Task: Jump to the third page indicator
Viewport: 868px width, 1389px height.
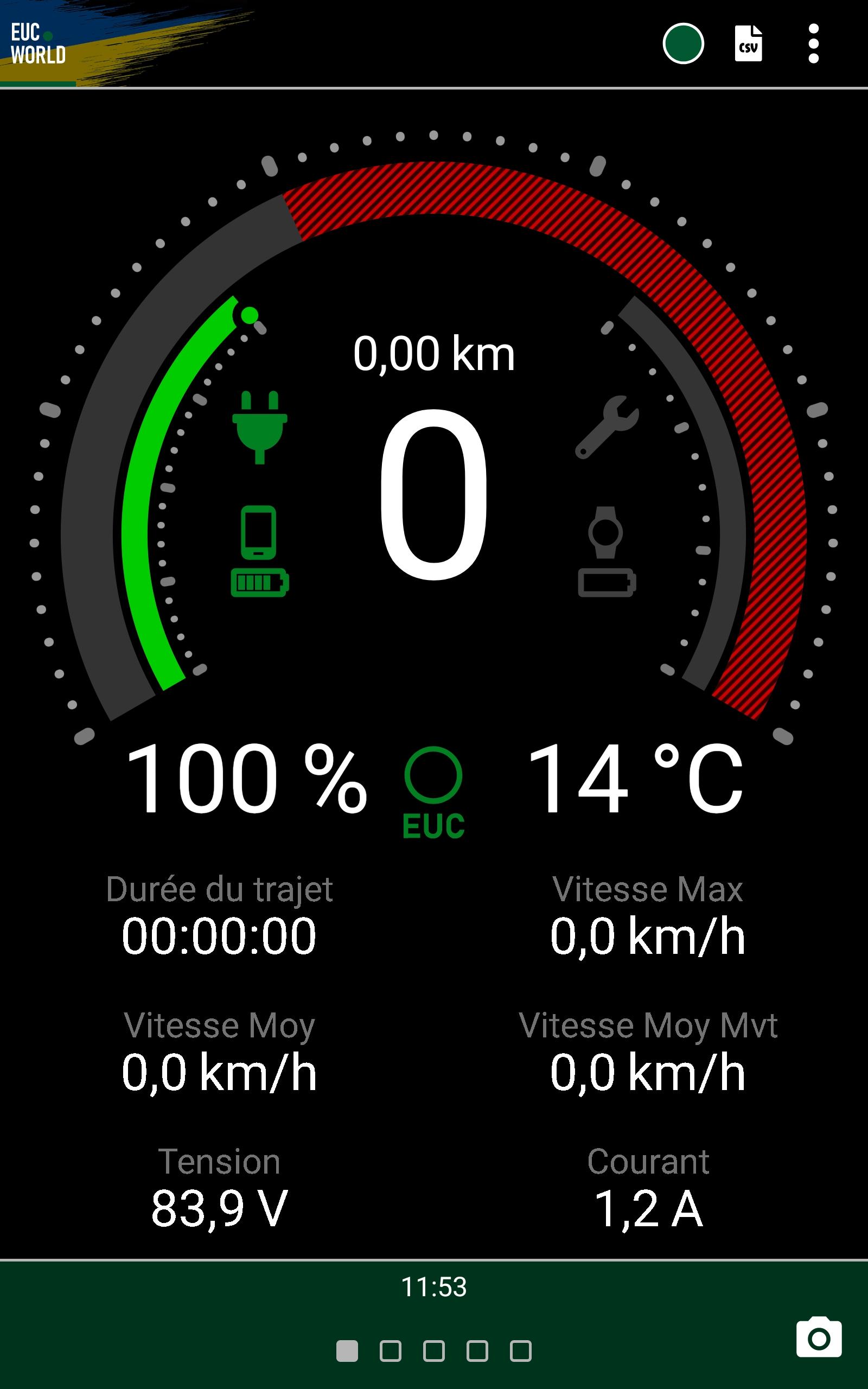Action: [434, 1351]
